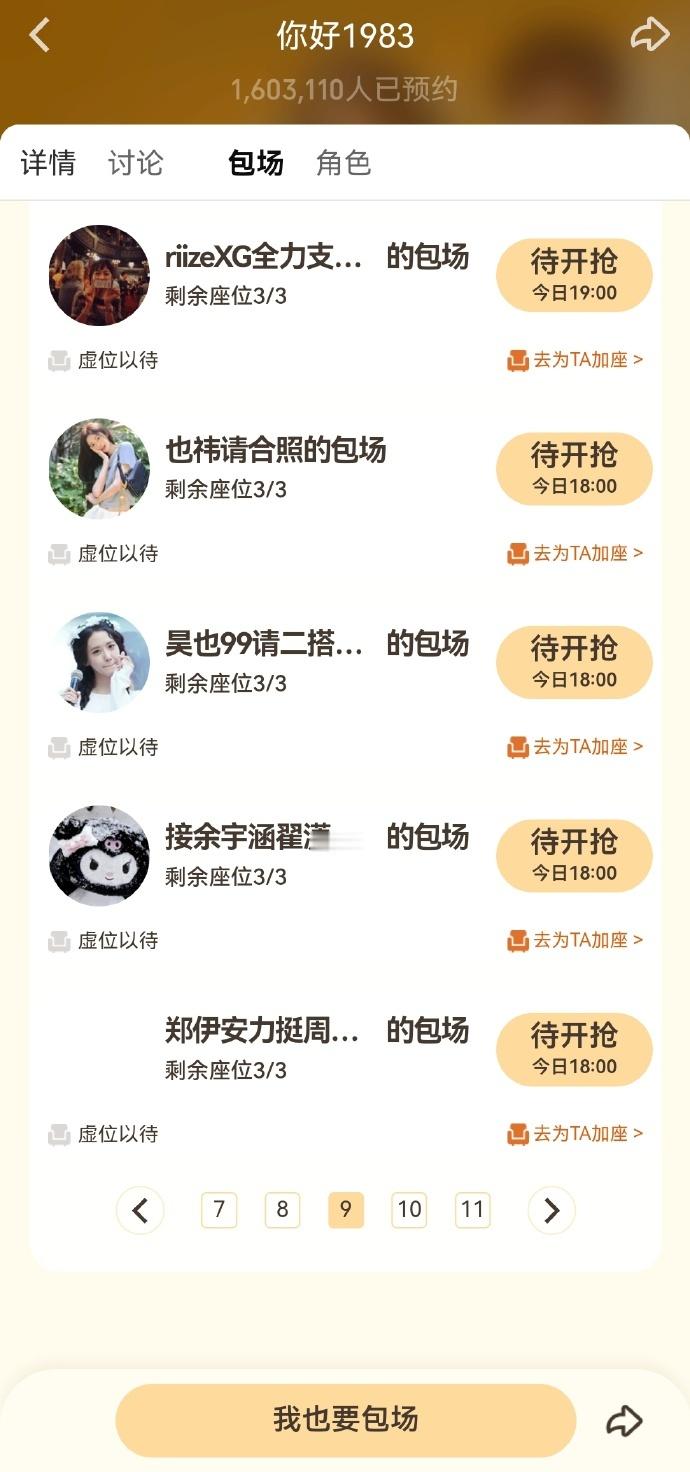Share the movie via top-right arrow

649,36
